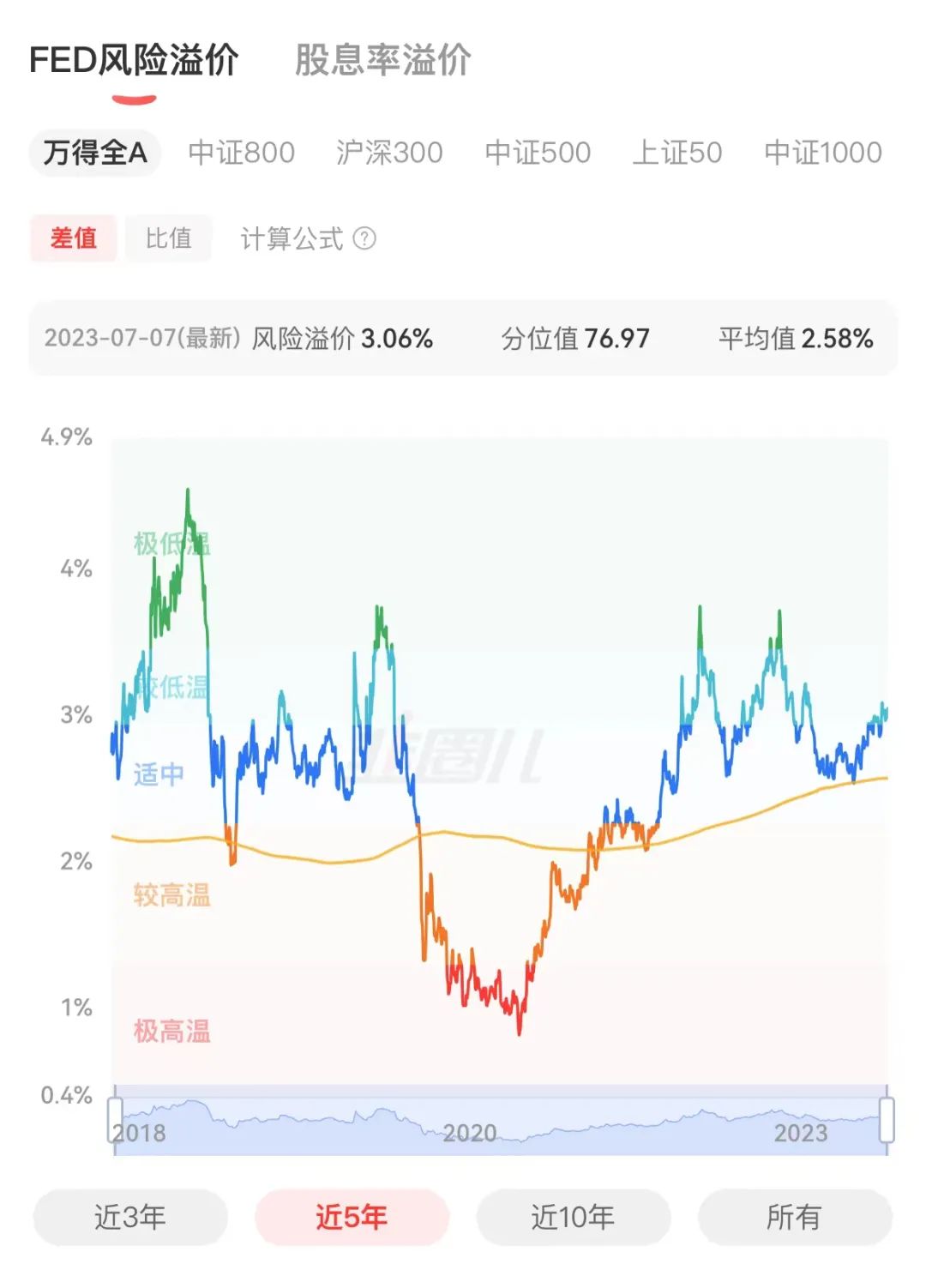
Task: Select the 近5年 time range
Action: click(352, 1216)
